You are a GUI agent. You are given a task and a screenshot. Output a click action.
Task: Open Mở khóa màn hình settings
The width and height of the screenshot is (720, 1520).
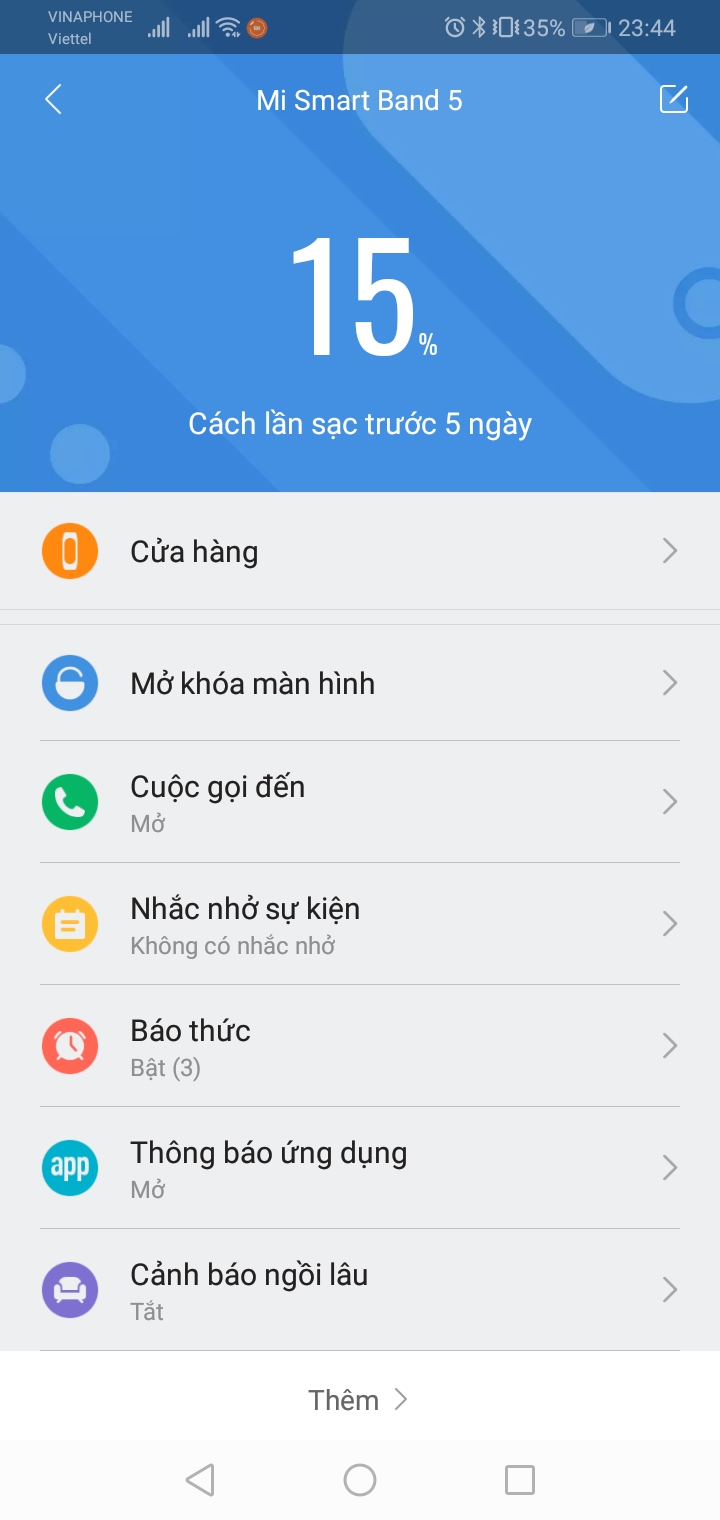(360, 683)
